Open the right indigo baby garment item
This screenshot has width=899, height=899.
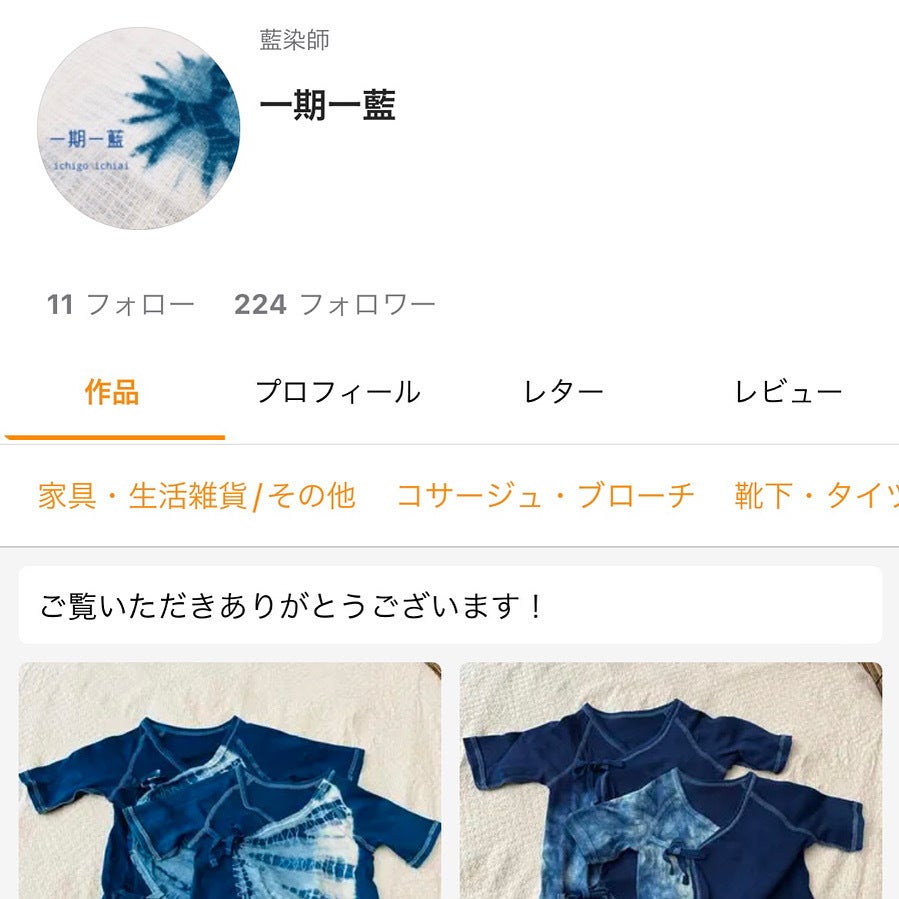coord(670,780)
